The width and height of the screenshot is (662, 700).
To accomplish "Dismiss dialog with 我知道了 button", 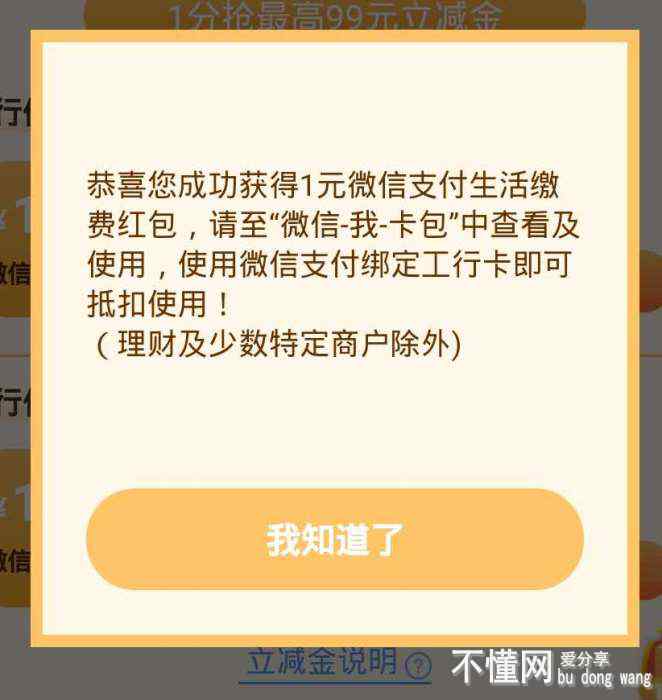I will [334, 539].
